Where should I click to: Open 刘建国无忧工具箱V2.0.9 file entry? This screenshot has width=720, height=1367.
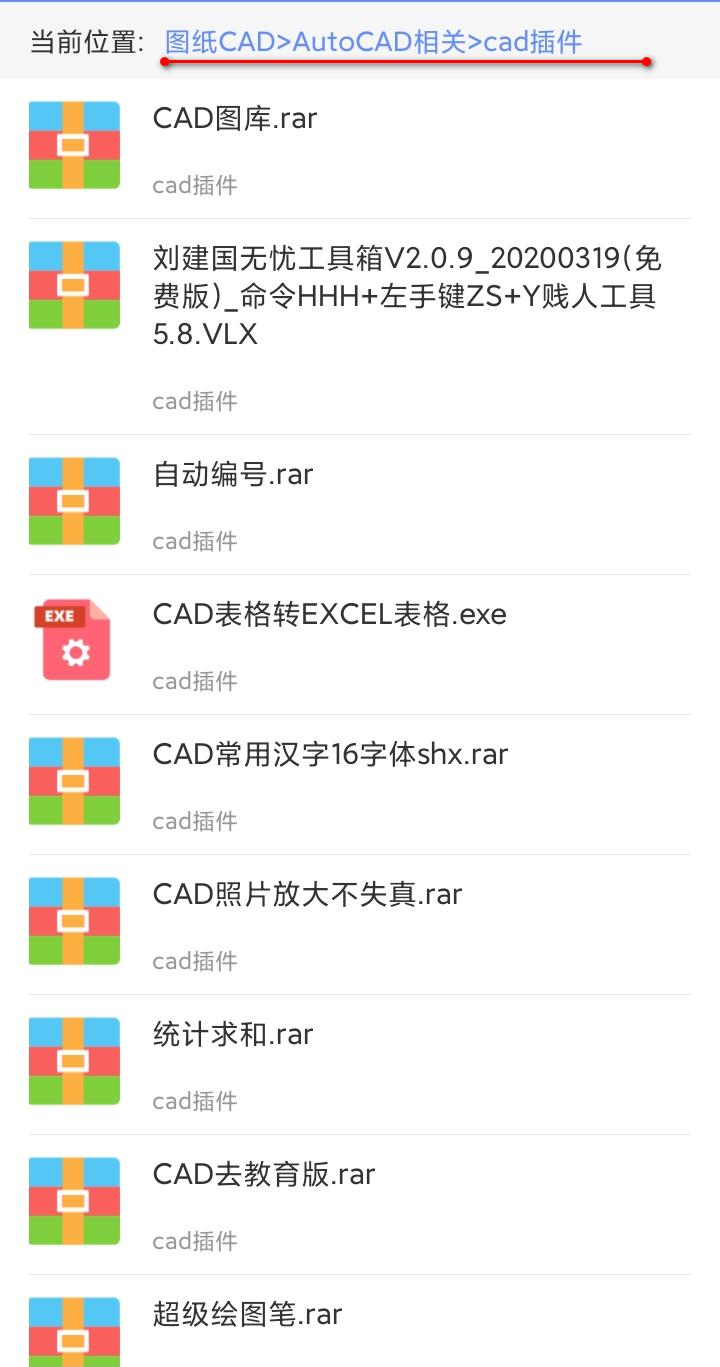360,327
